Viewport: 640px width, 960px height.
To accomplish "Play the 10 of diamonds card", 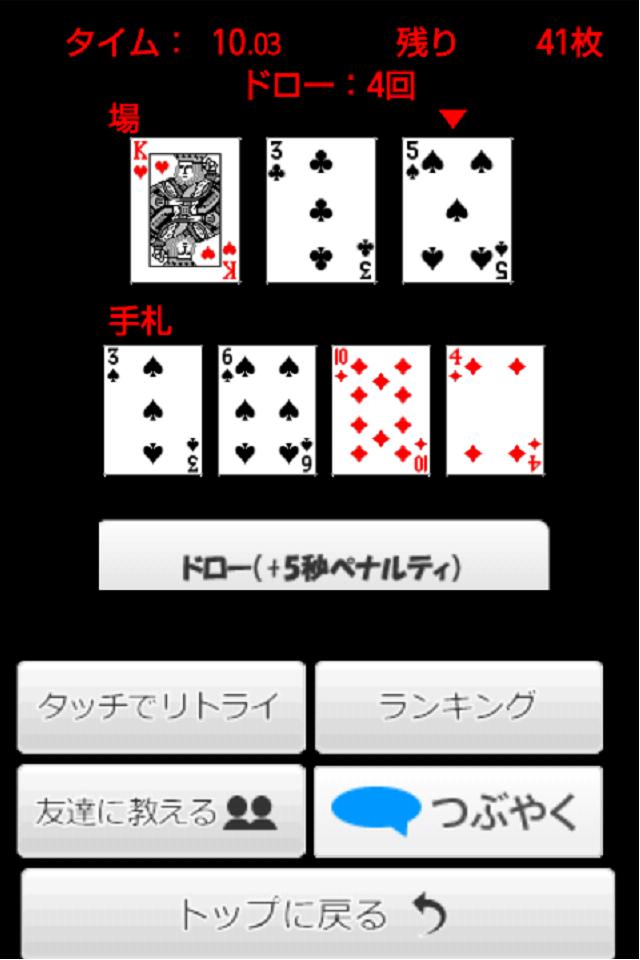I will click(x=381, y=410).
